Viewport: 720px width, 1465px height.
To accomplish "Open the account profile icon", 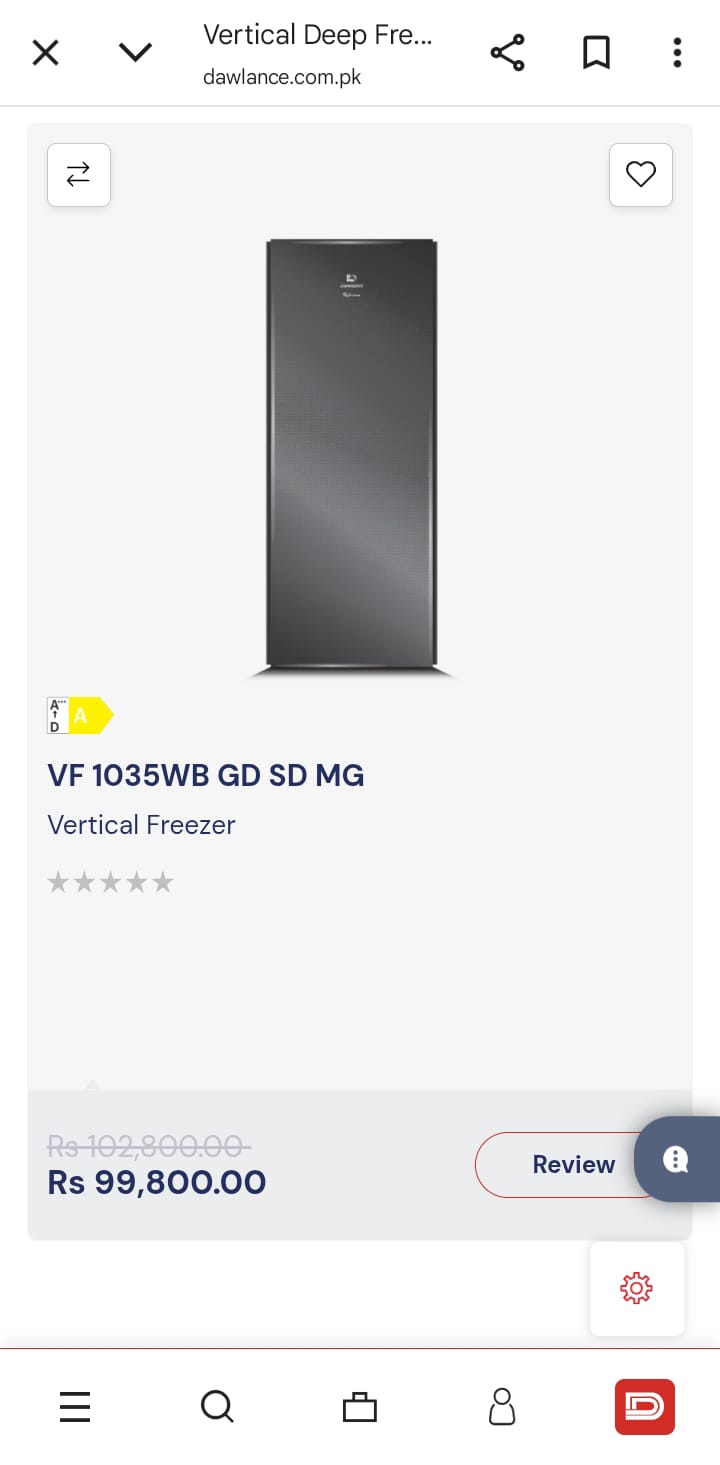I will [x=502, y=1406].
